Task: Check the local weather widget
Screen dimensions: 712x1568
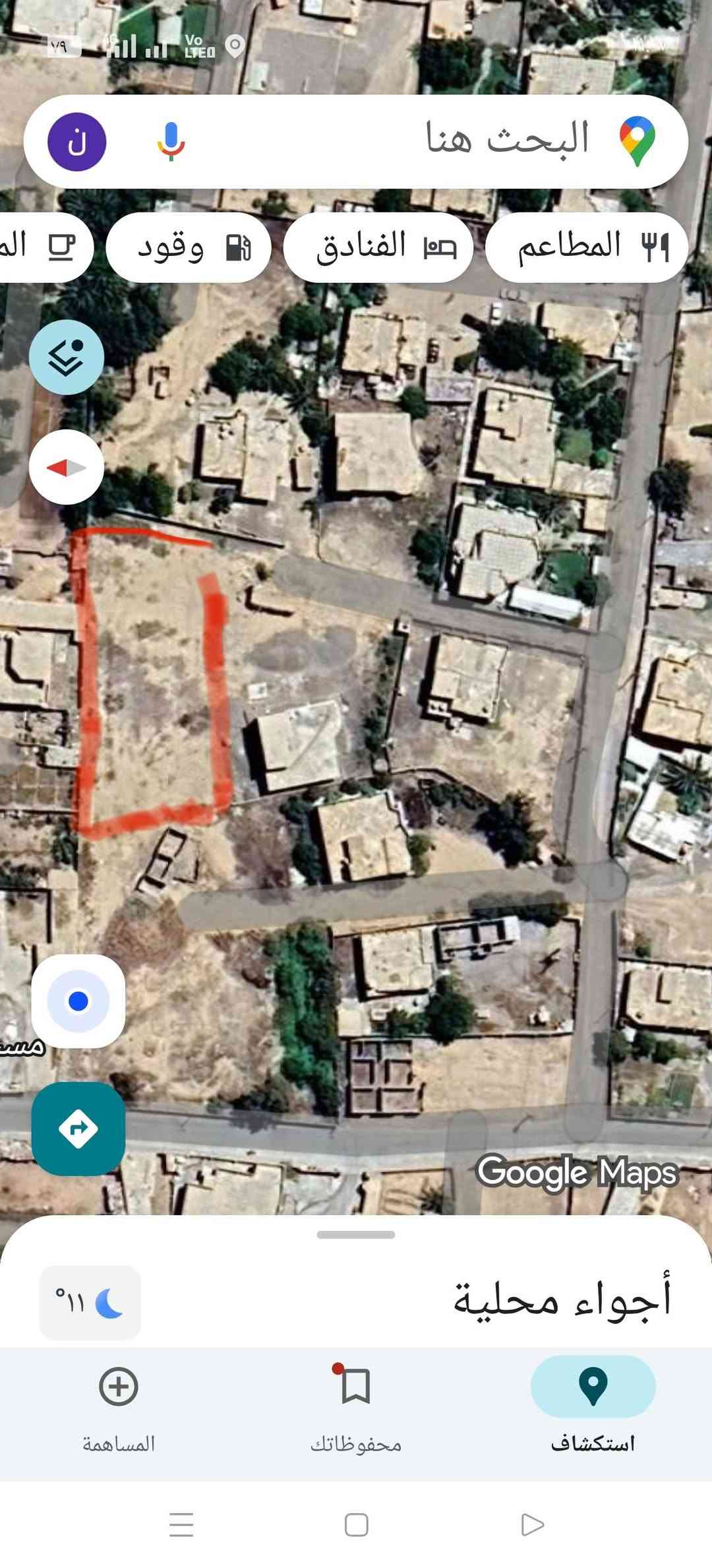Action: [x=90, y=1302]
